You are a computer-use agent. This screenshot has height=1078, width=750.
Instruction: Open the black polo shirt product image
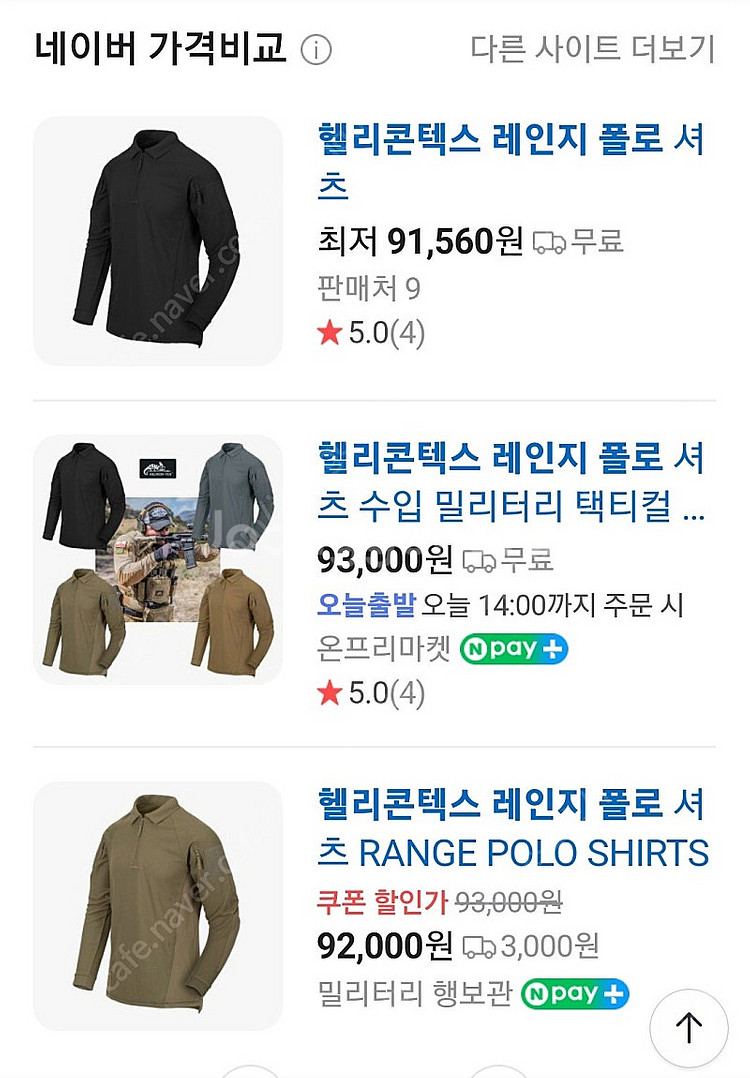coord(158,241)
